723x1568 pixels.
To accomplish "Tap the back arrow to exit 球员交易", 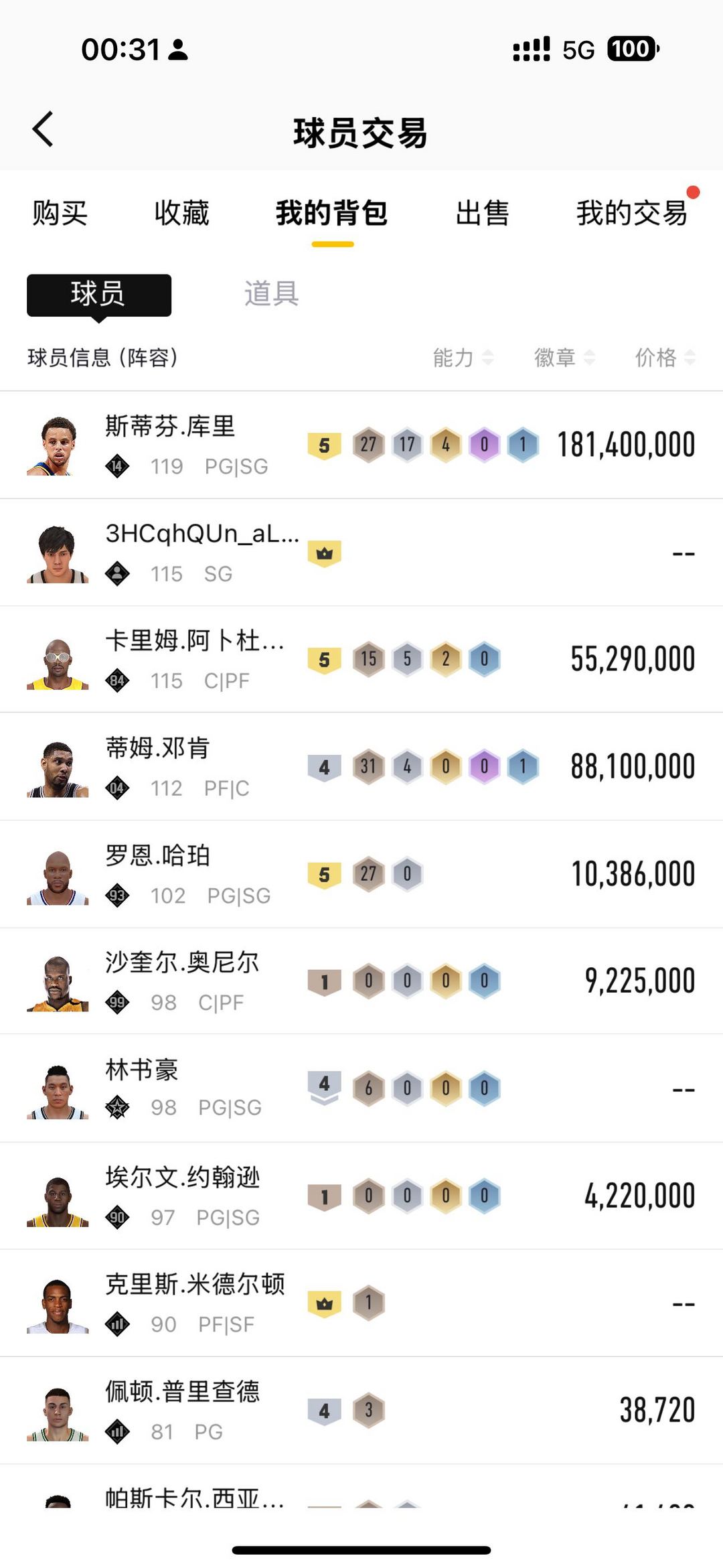I will pos(43,129).
